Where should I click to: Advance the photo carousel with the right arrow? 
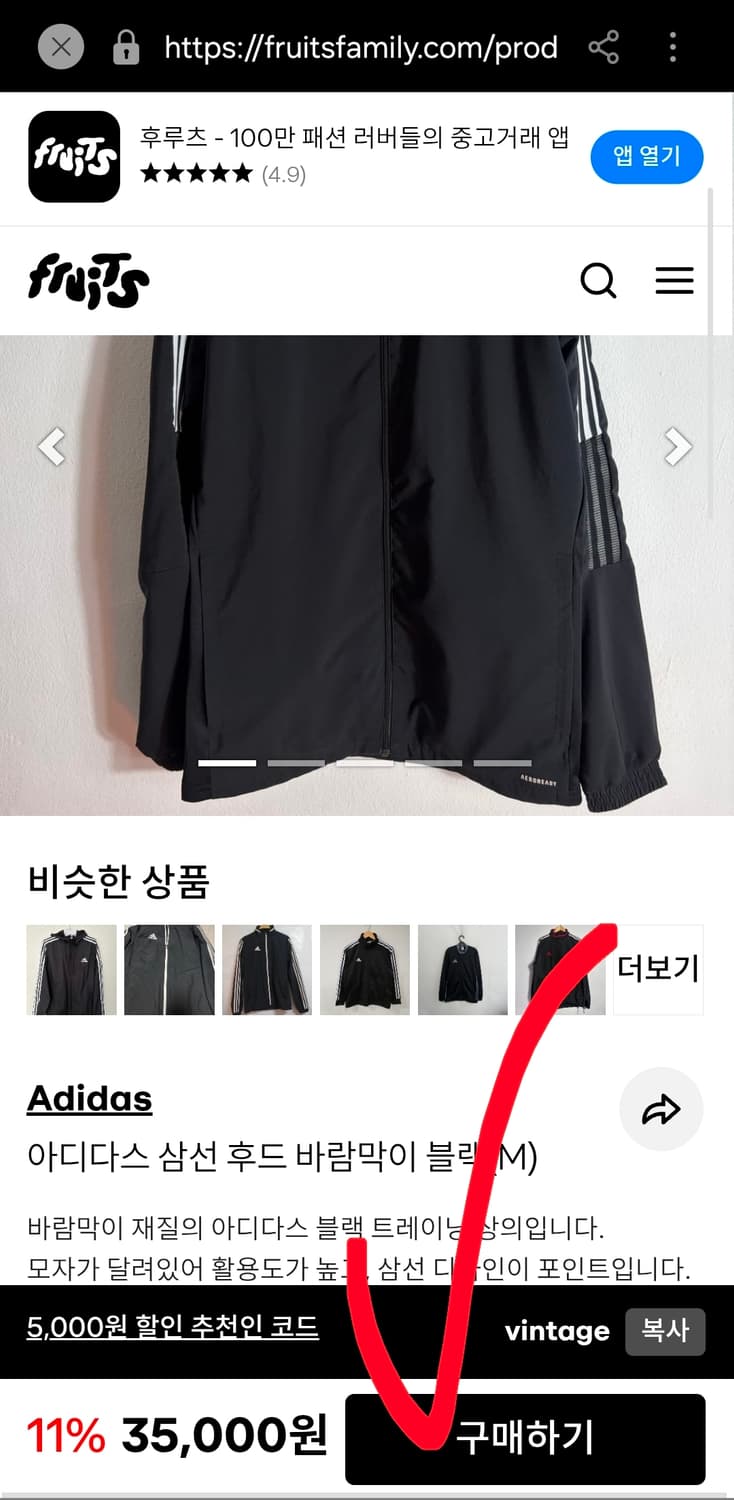pos(678,446)
